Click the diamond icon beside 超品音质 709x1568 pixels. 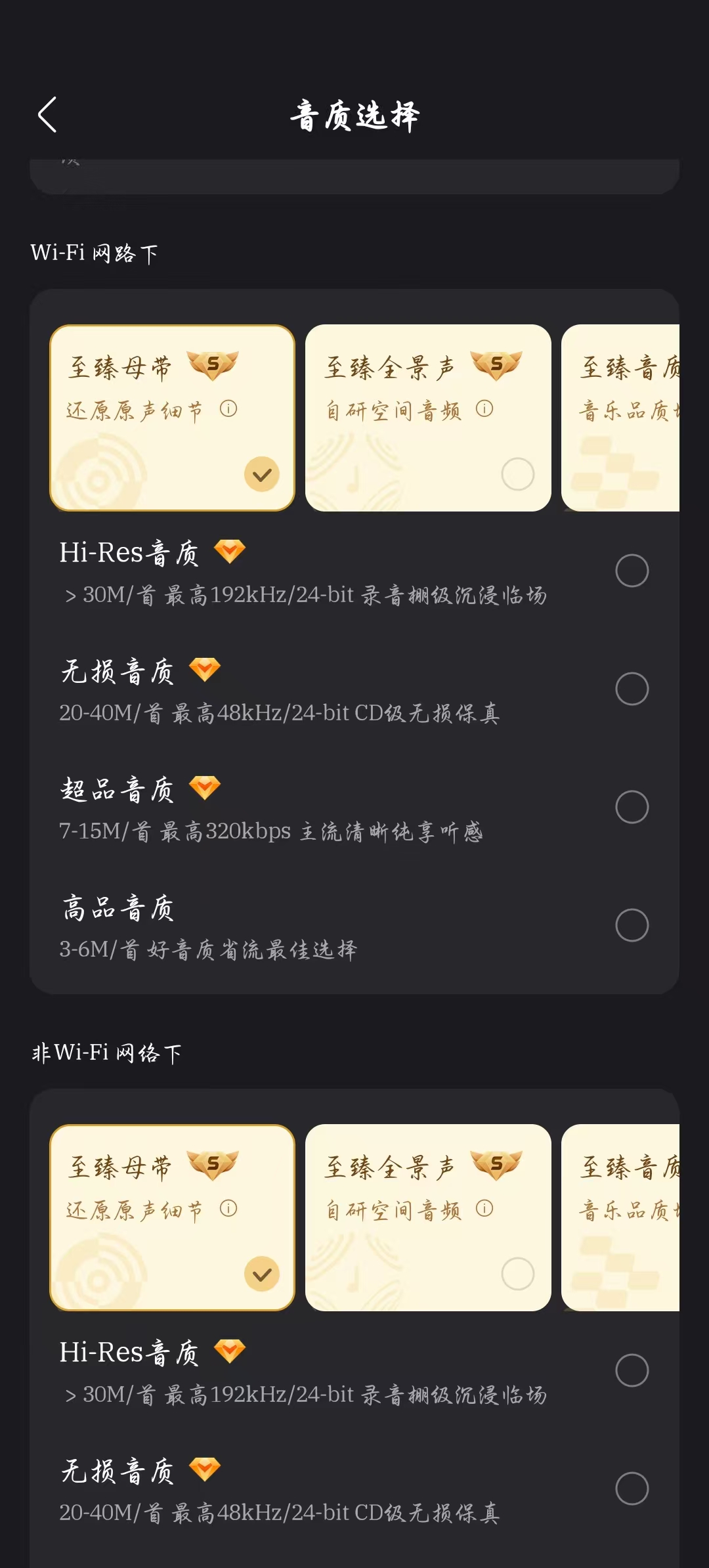click(x=205, y=787)
